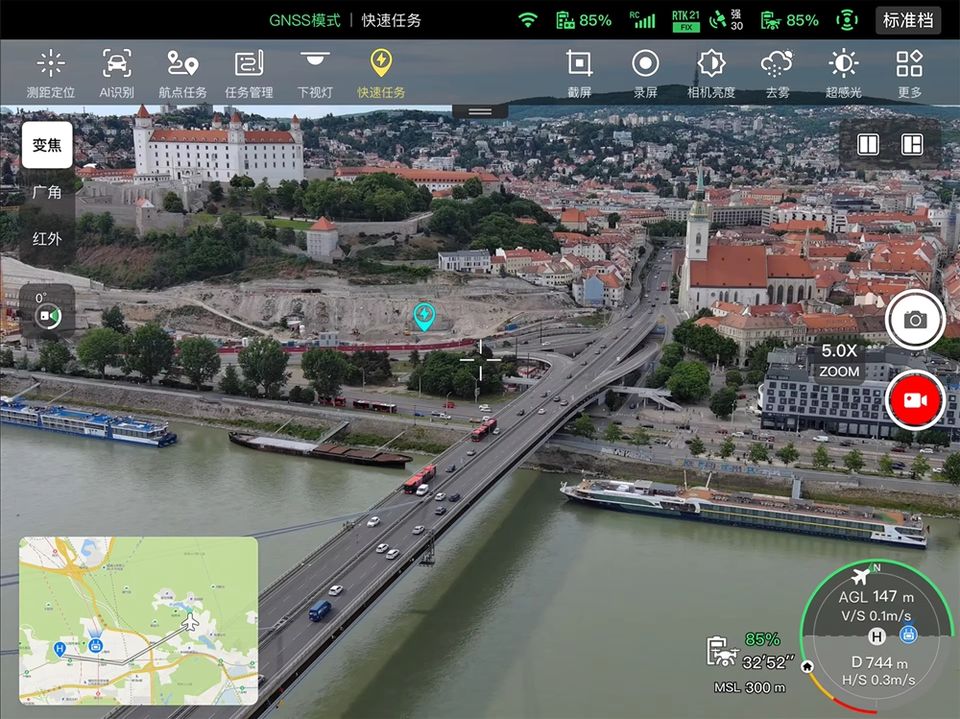Take a screenshot with 截屏

click(x=579, y=73)
